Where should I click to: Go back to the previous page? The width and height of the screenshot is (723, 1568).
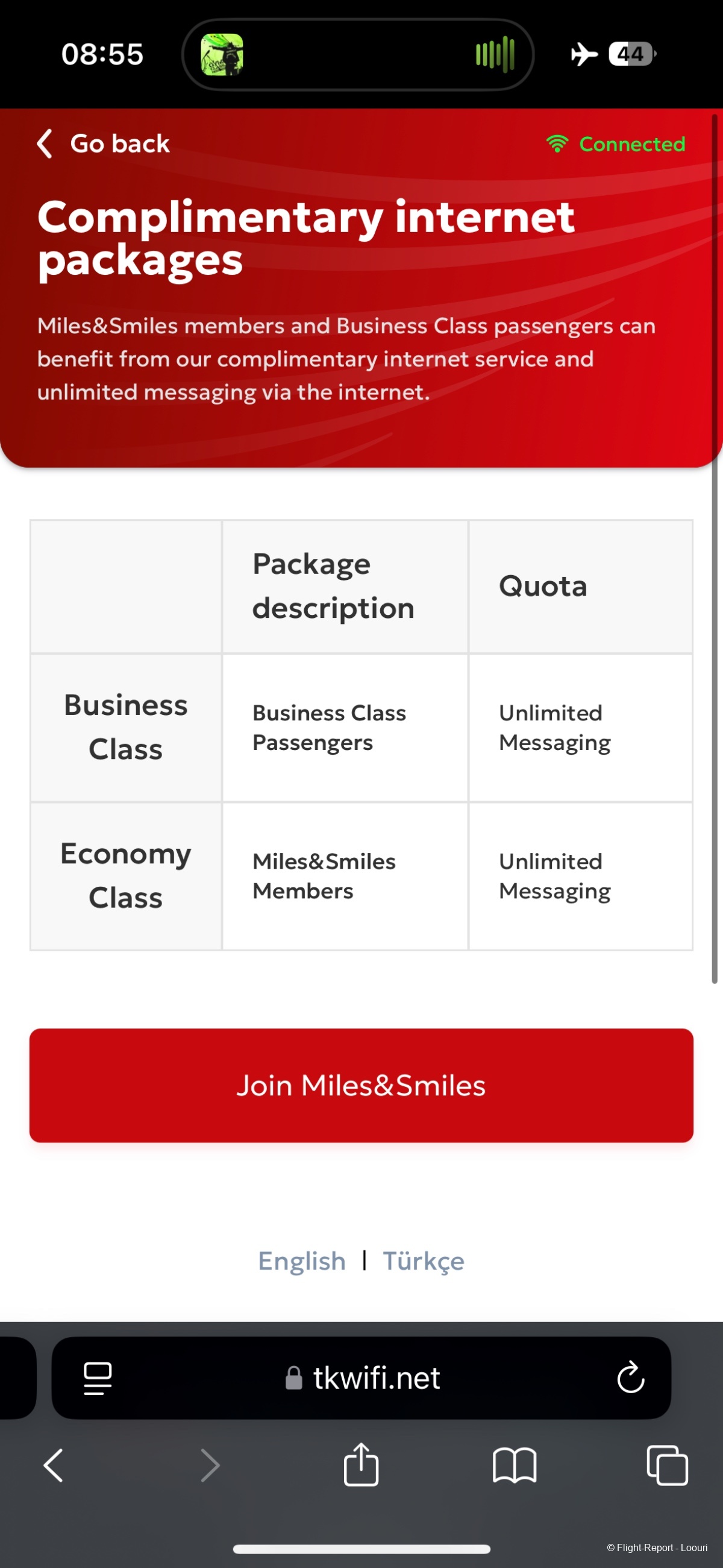[104, 143]
